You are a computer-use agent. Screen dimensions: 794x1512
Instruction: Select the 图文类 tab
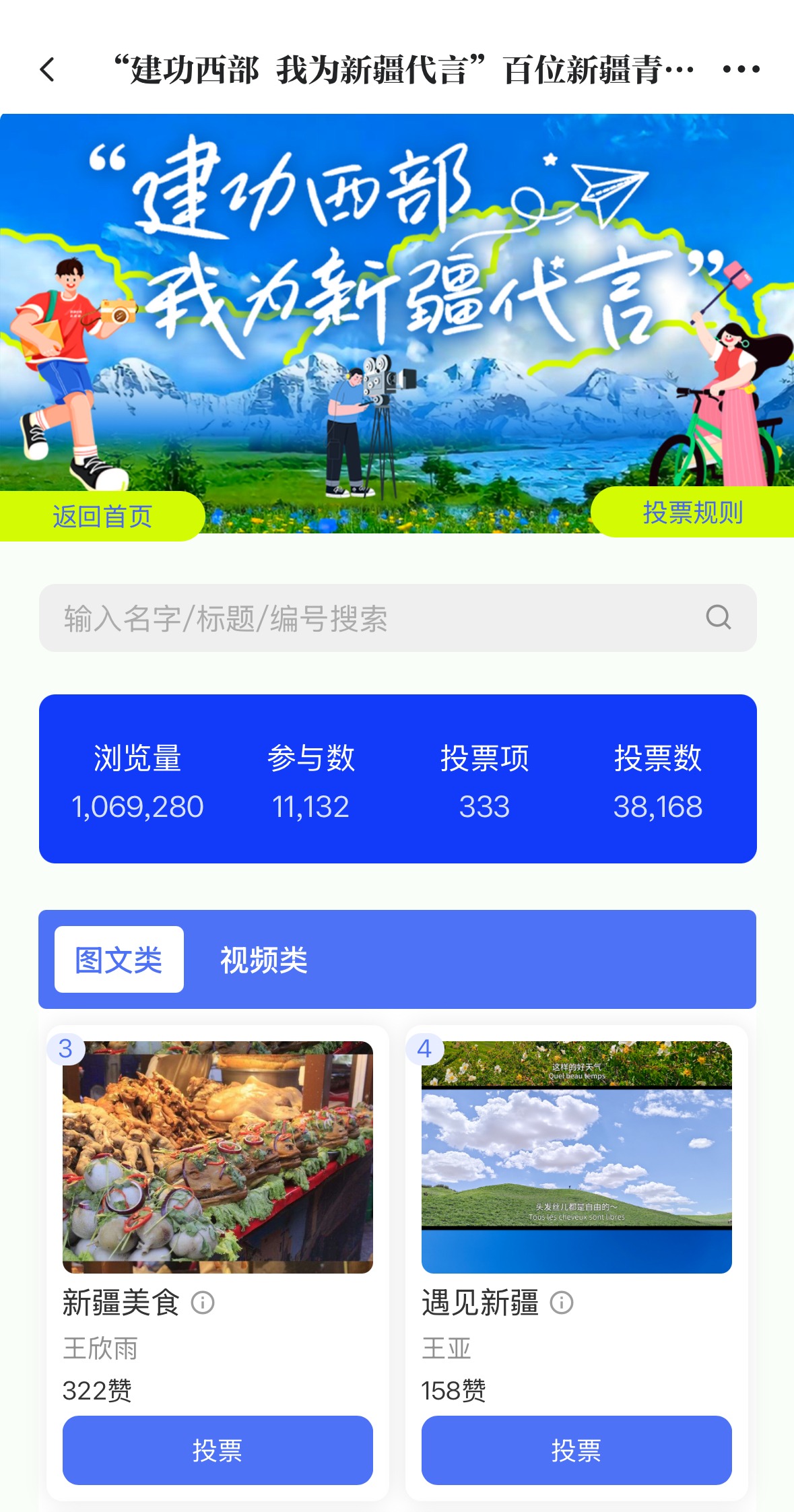pos(119,960)
